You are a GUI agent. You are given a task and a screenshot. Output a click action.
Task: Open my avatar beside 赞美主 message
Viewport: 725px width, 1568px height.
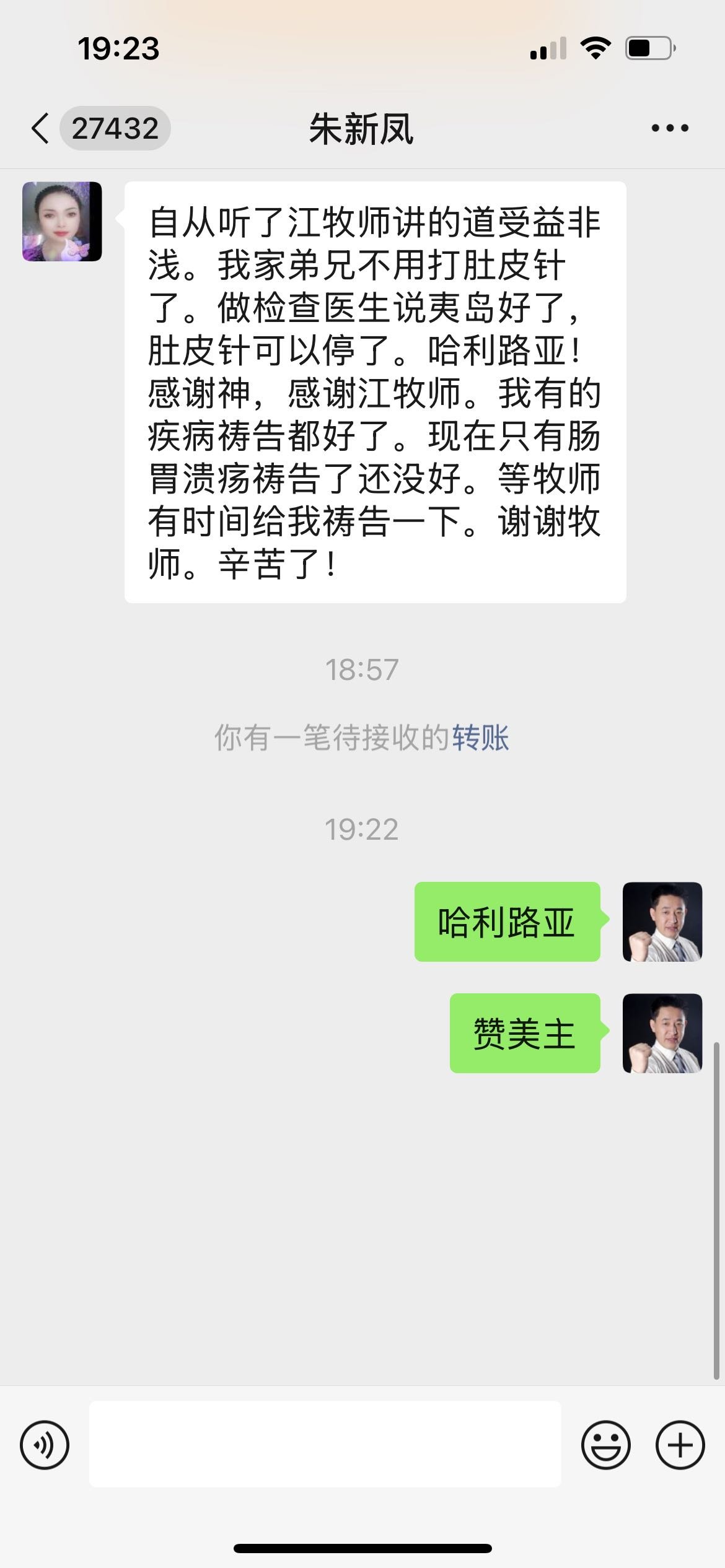(662, 1033)
